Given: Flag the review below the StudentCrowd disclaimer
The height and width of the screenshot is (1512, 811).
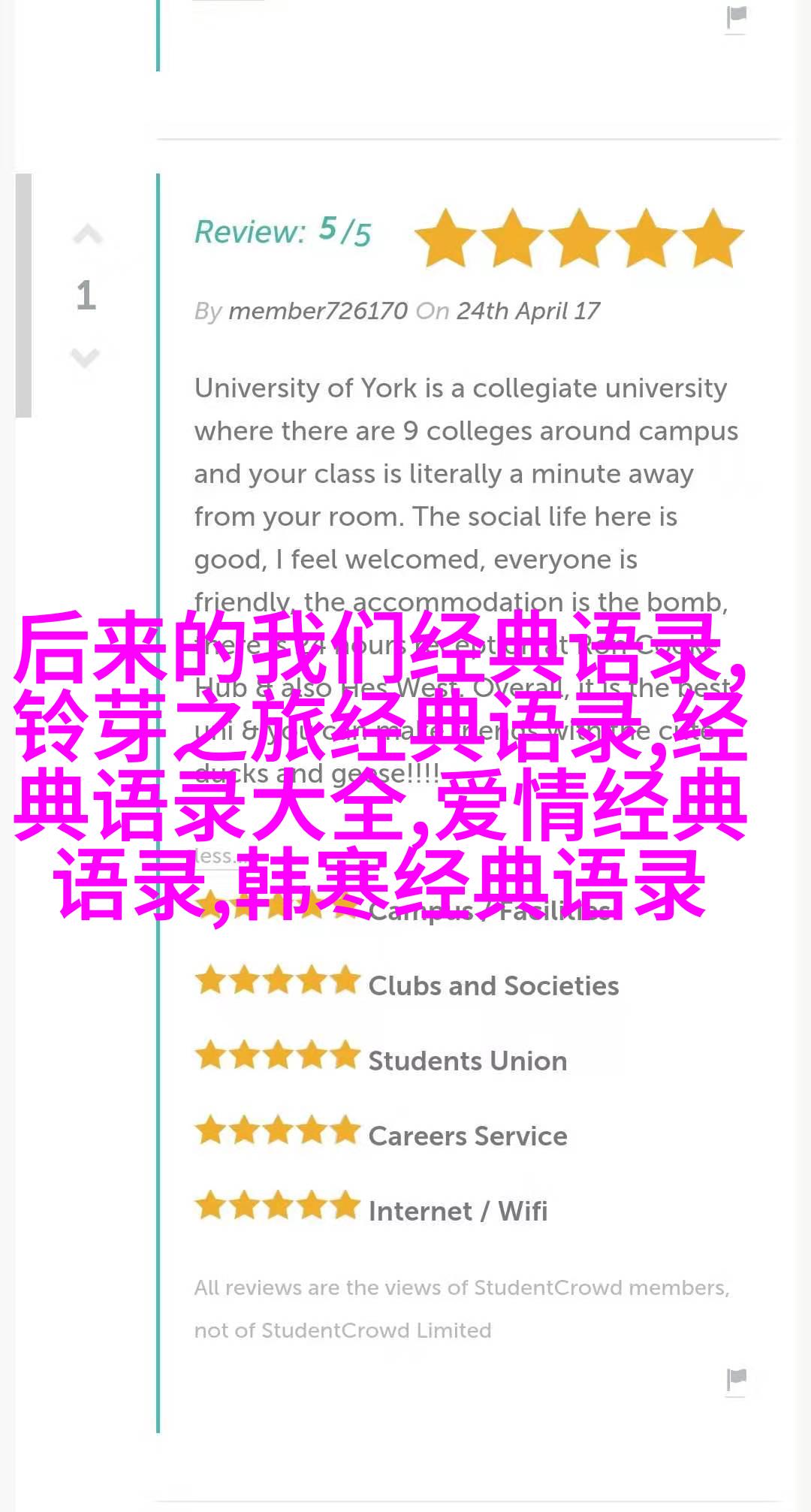Looking at the screenshot, I should [736, 1380].
